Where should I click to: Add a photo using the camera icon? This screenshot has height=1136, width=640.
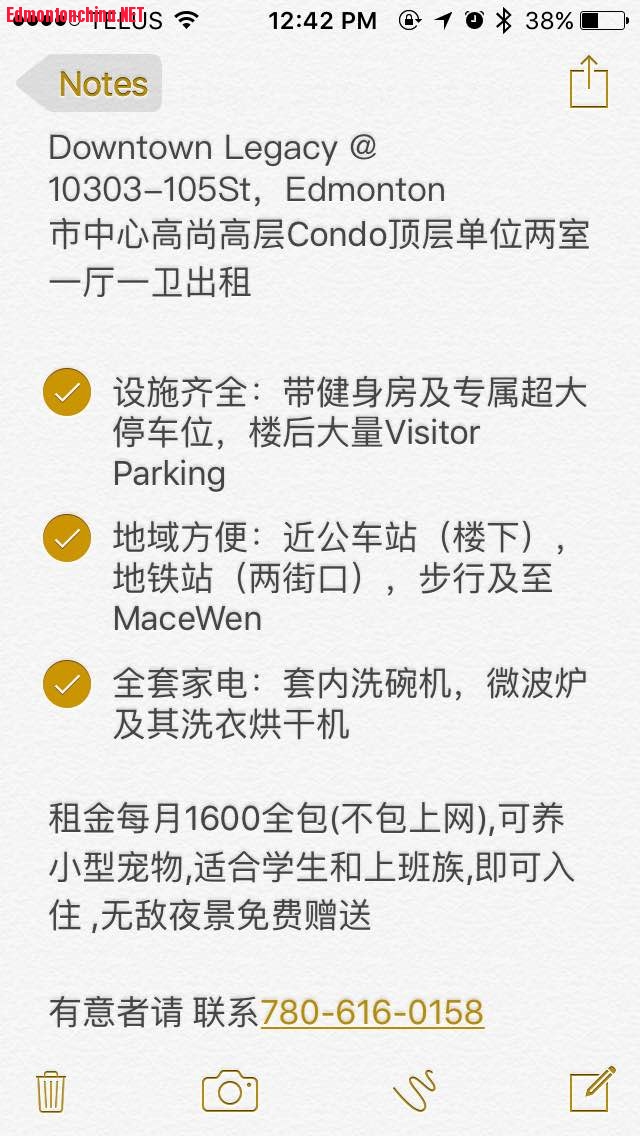[x=230, y=1090]
